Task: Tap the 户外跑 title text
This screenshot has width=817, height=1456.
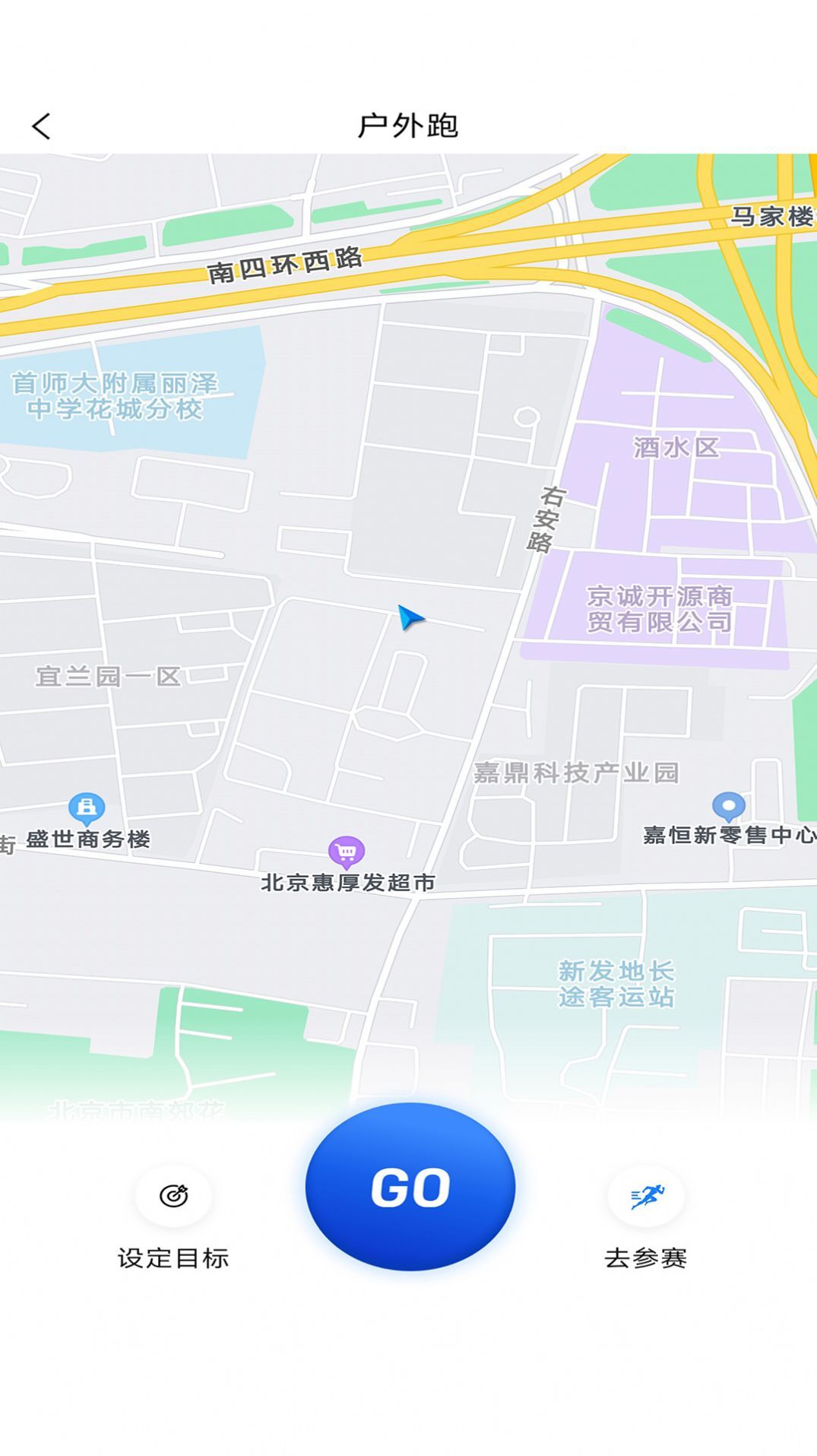Action: (408, 123)
